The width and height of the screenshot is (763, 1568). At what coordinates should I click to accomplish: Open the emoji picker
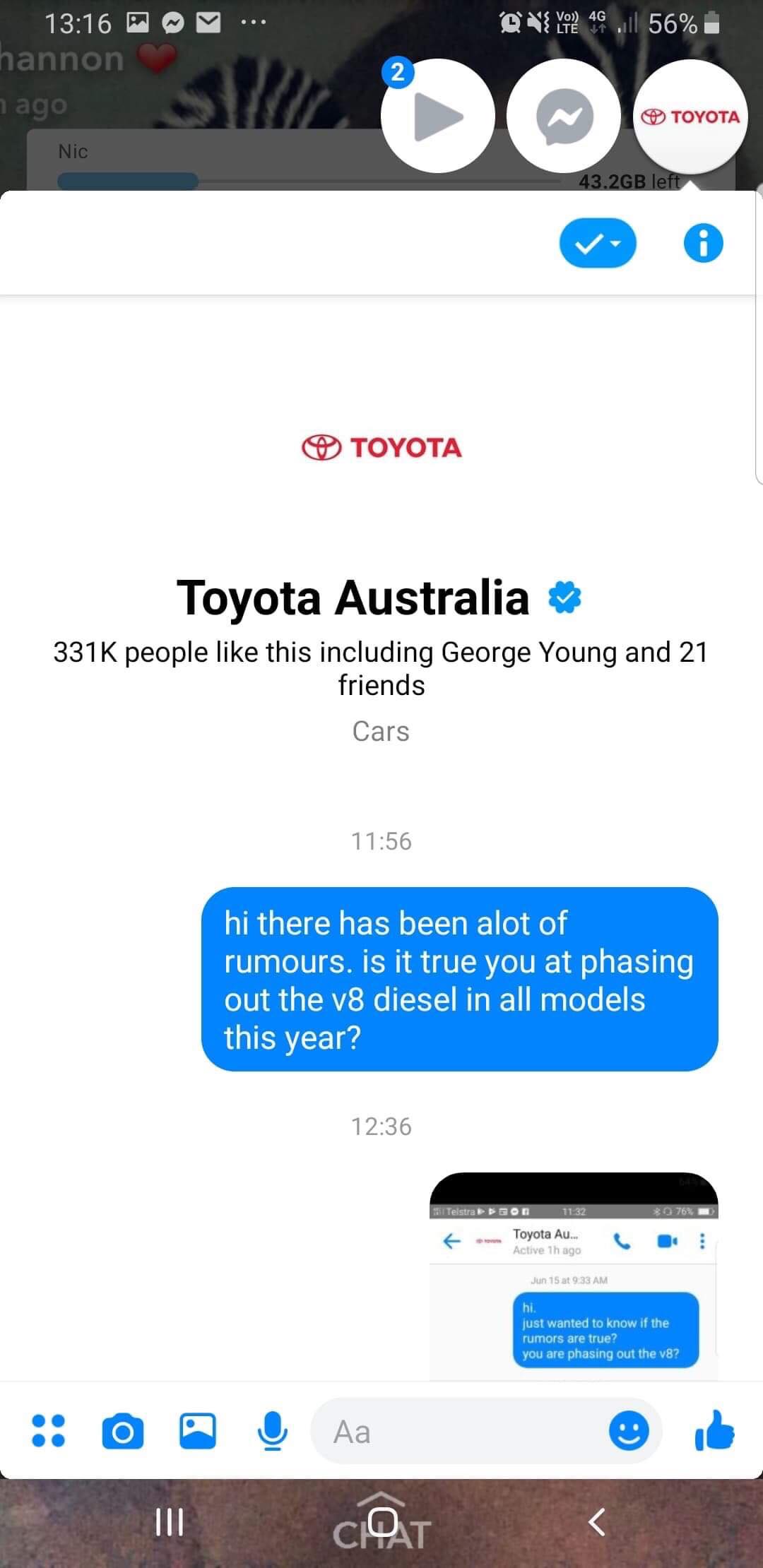click(629, 1431)
